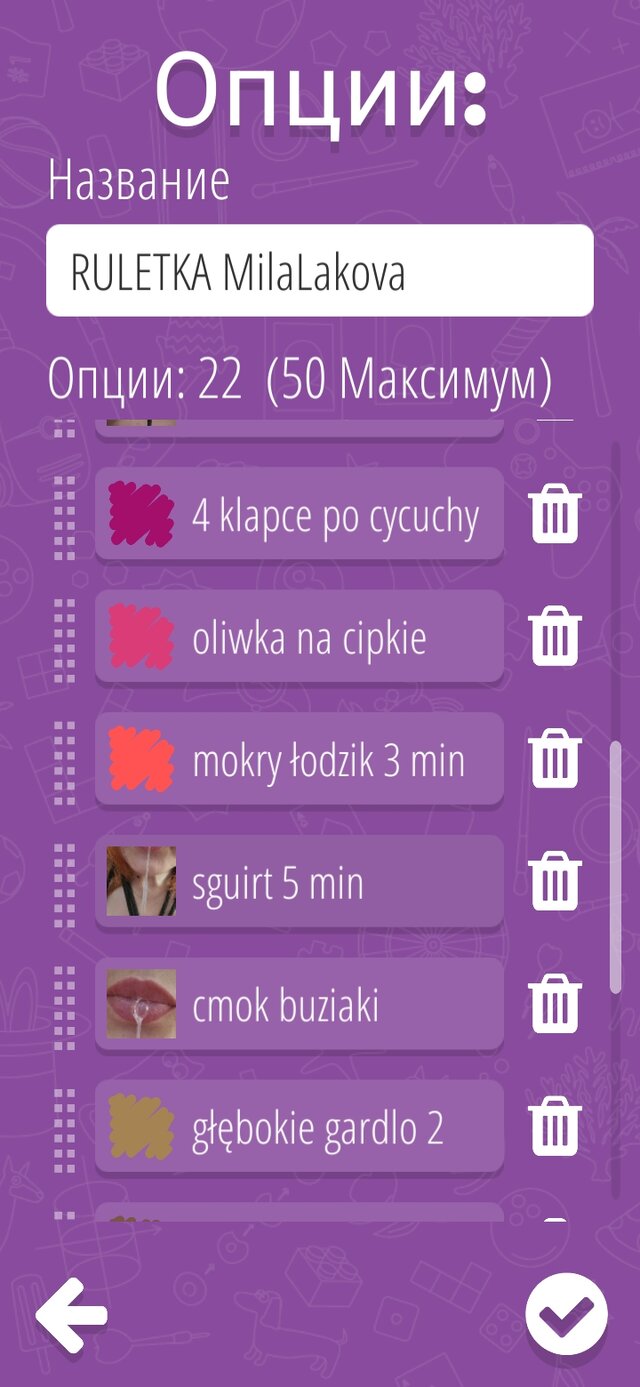Change the image thumbnail of 'sguirt 5 min'
The height and width of the screenshot is (1387, 640).
(x=141, y=882)
